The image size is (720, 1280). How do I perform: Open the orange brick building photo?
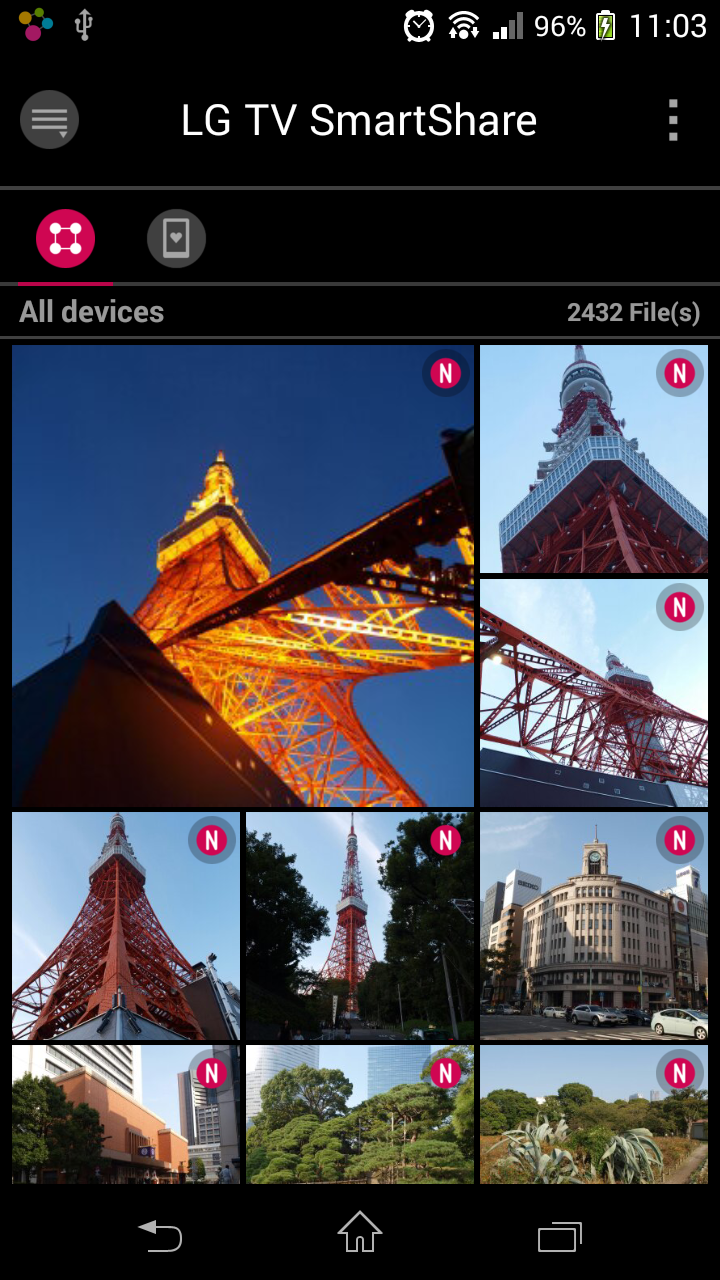tap(126, 1114)
